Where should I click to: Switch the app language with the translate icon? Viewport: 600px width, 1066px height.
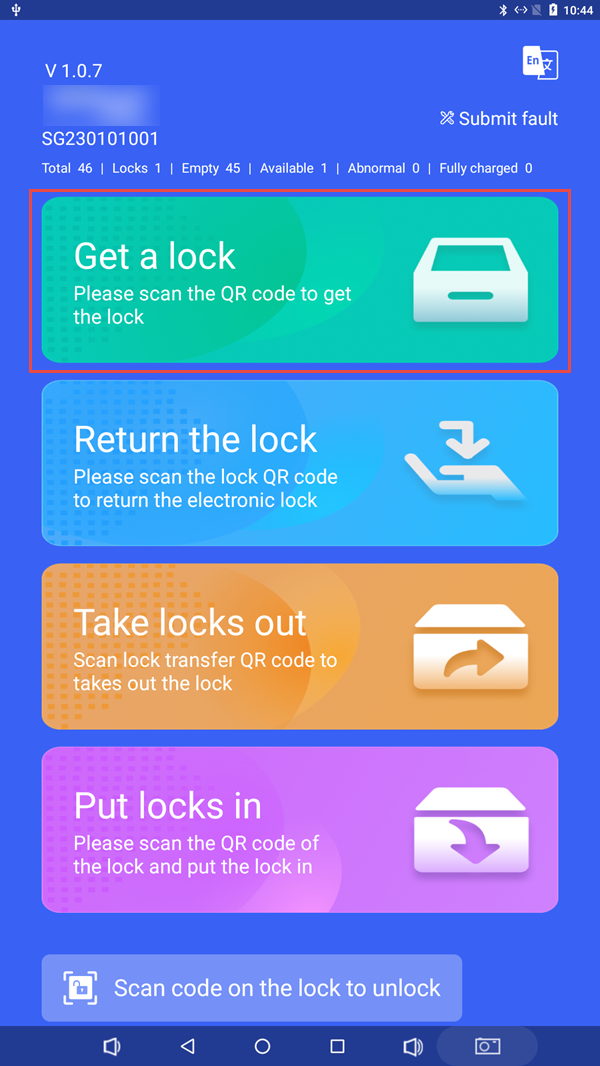(540, 63)
